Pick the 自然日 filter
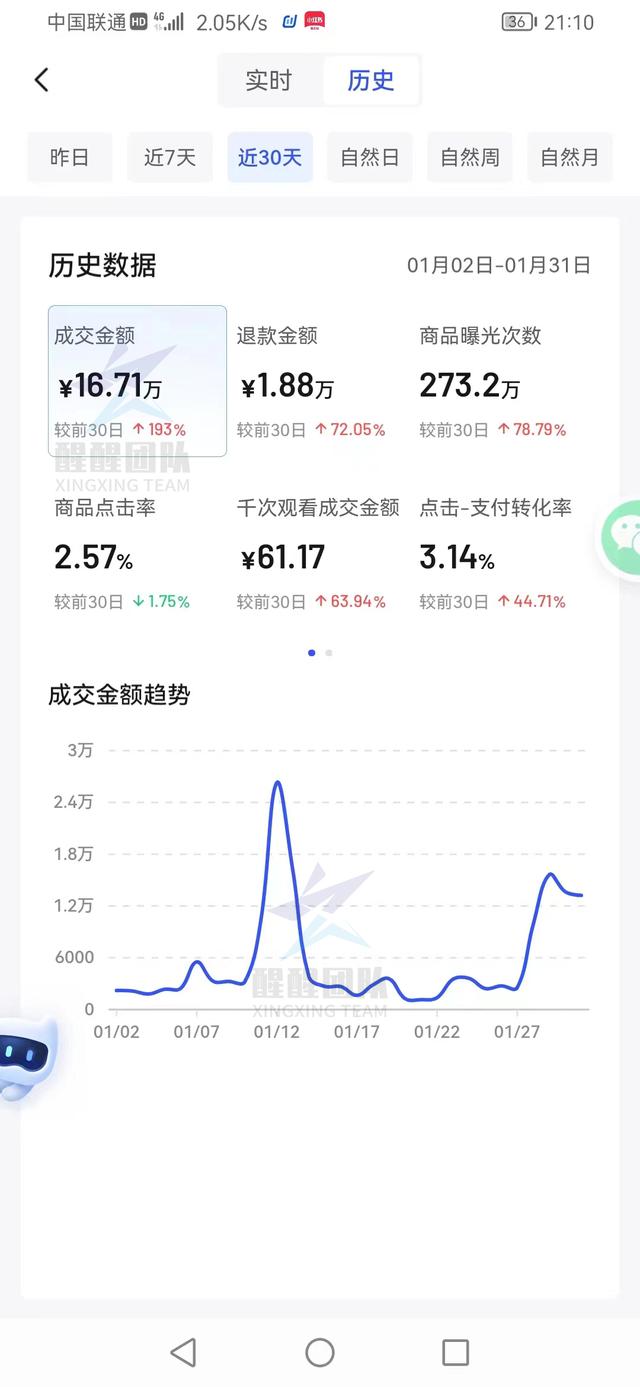Image resolution: width=640 pixels, height=1387 pixels. coord(370,157)
